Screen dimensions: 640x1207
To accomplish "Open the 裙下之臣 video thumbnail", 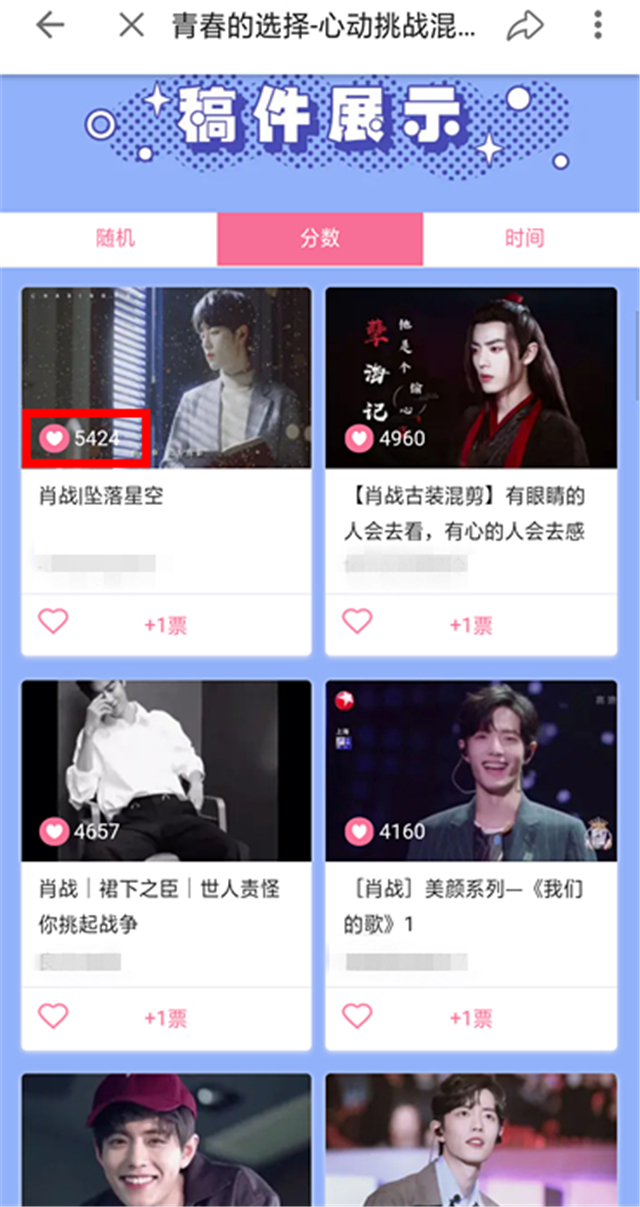I will tap(166, 770).
